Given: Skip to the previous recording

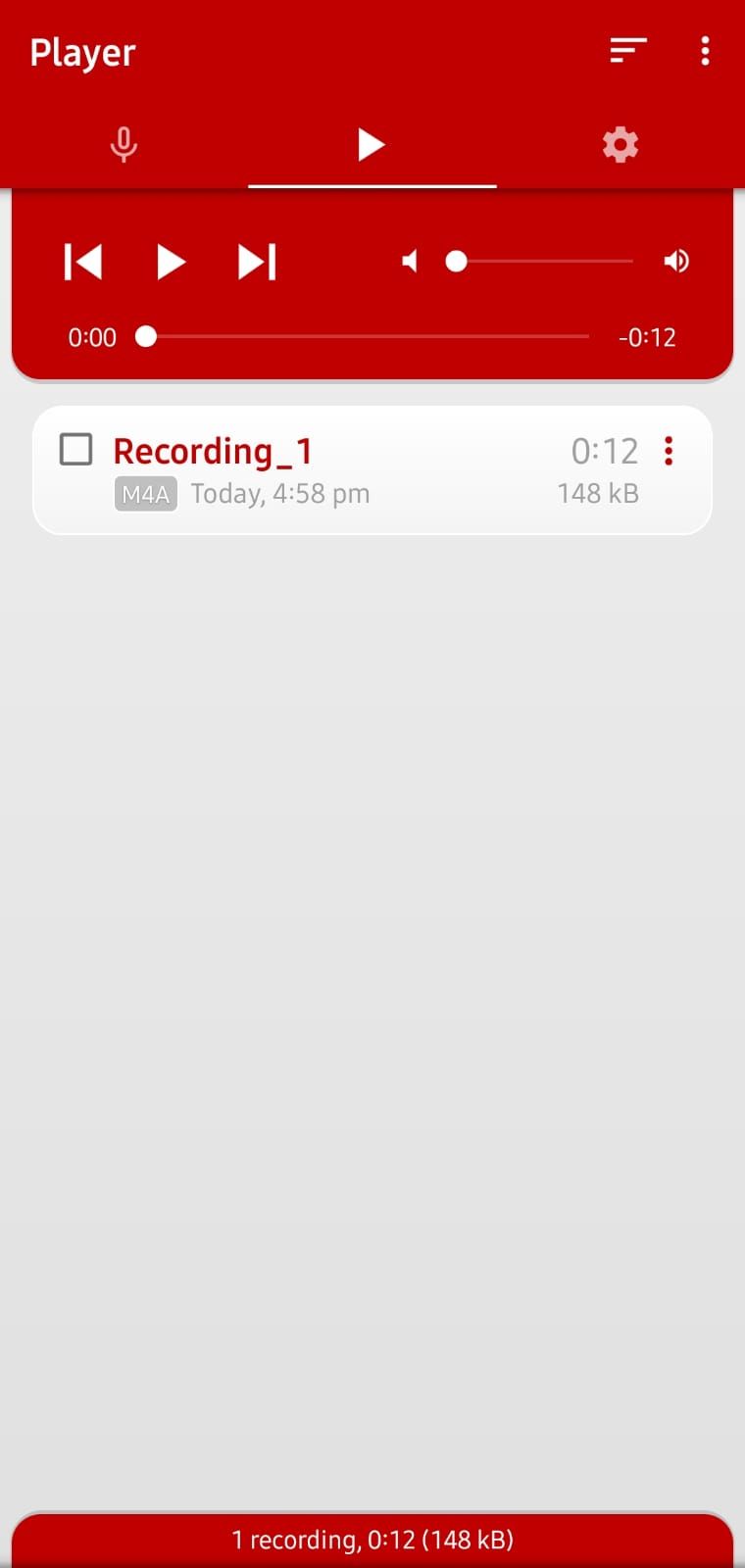Looking at the screenshot, I should (83, 262).
